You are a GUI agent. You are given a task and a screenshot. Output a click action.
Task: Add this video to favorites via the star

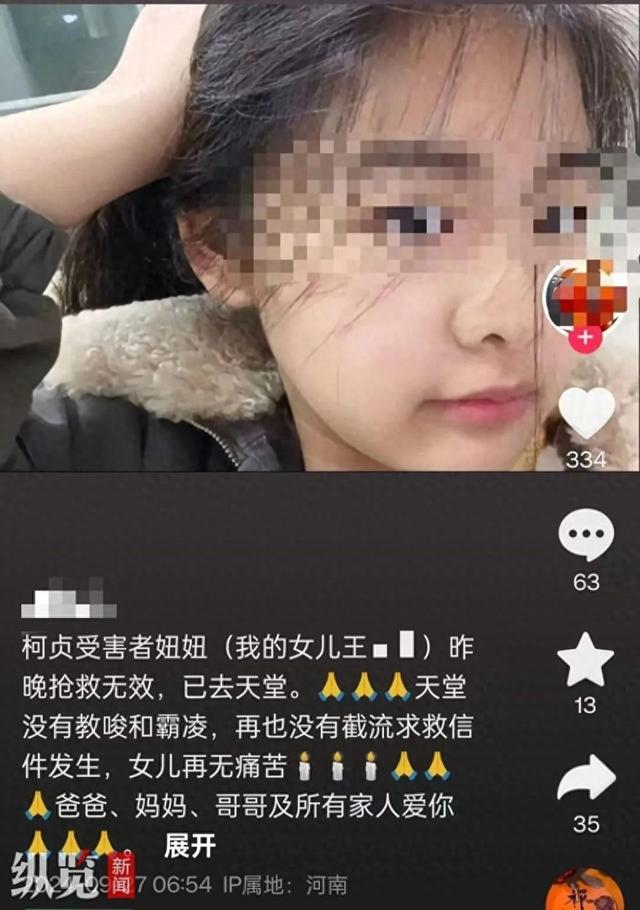pyautogui.click(x=586, y=660)
